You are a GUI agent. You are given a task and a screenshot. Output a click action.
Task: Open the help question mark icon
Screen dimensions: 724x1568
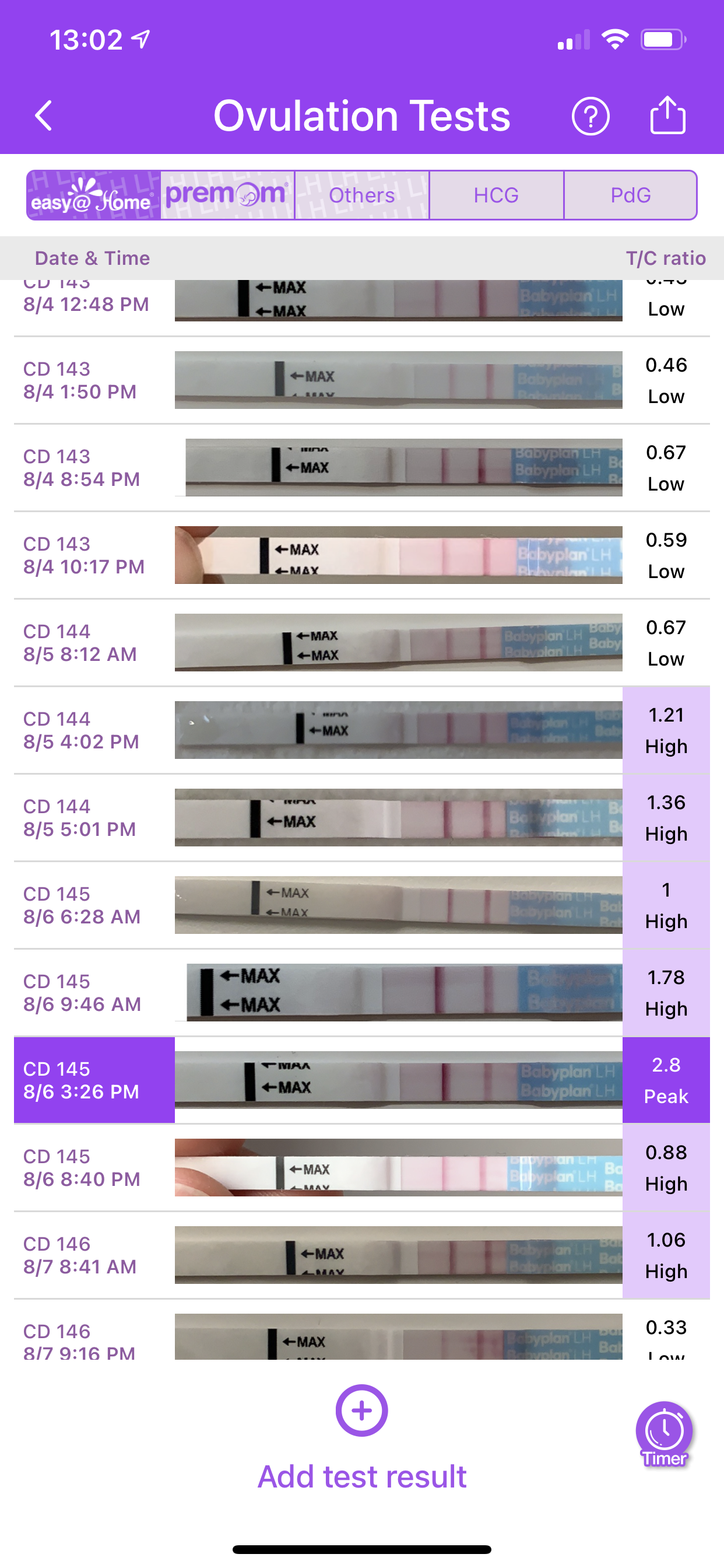[x=590, y=116]
